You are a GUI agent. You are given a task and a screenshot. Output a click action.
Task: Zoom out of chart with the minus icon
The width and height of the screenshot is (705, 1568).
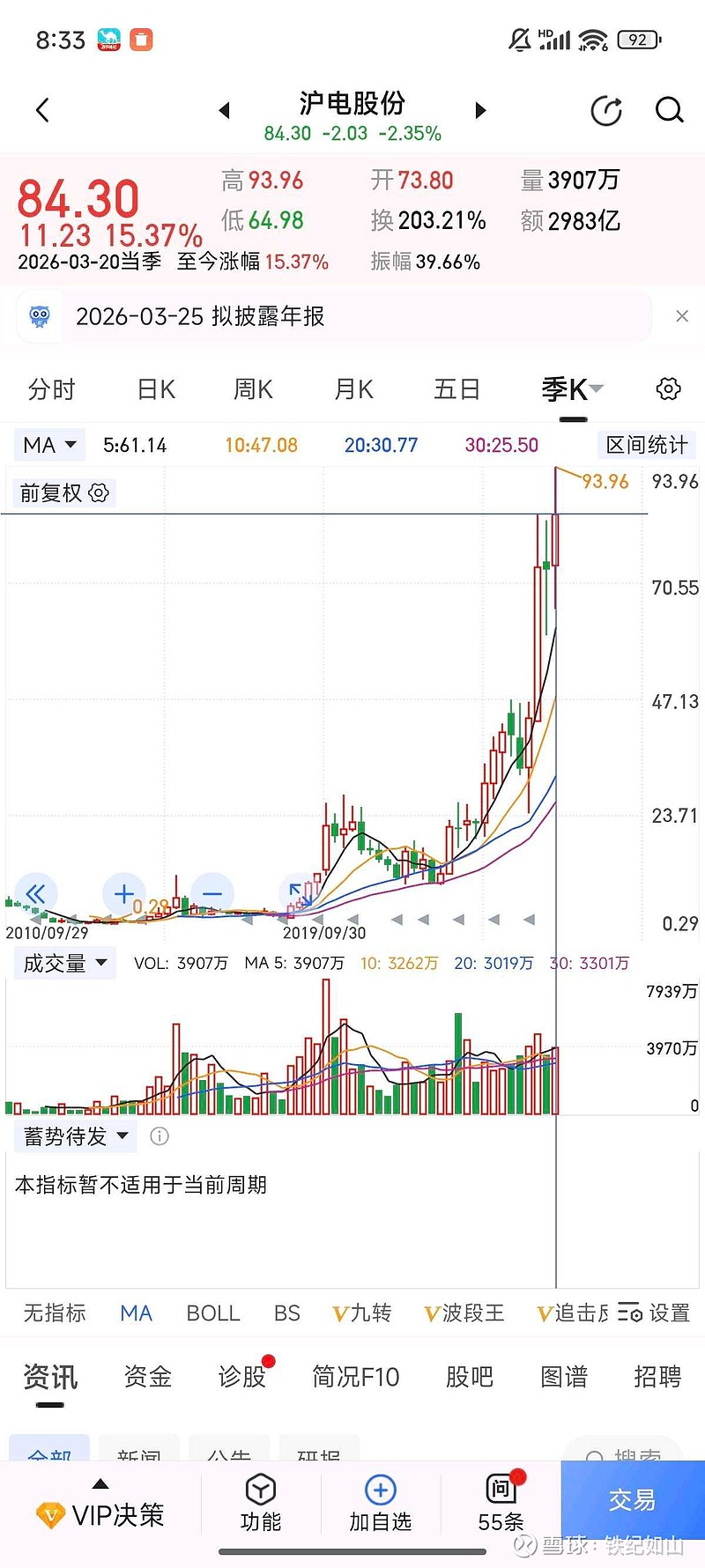(211, 893)
